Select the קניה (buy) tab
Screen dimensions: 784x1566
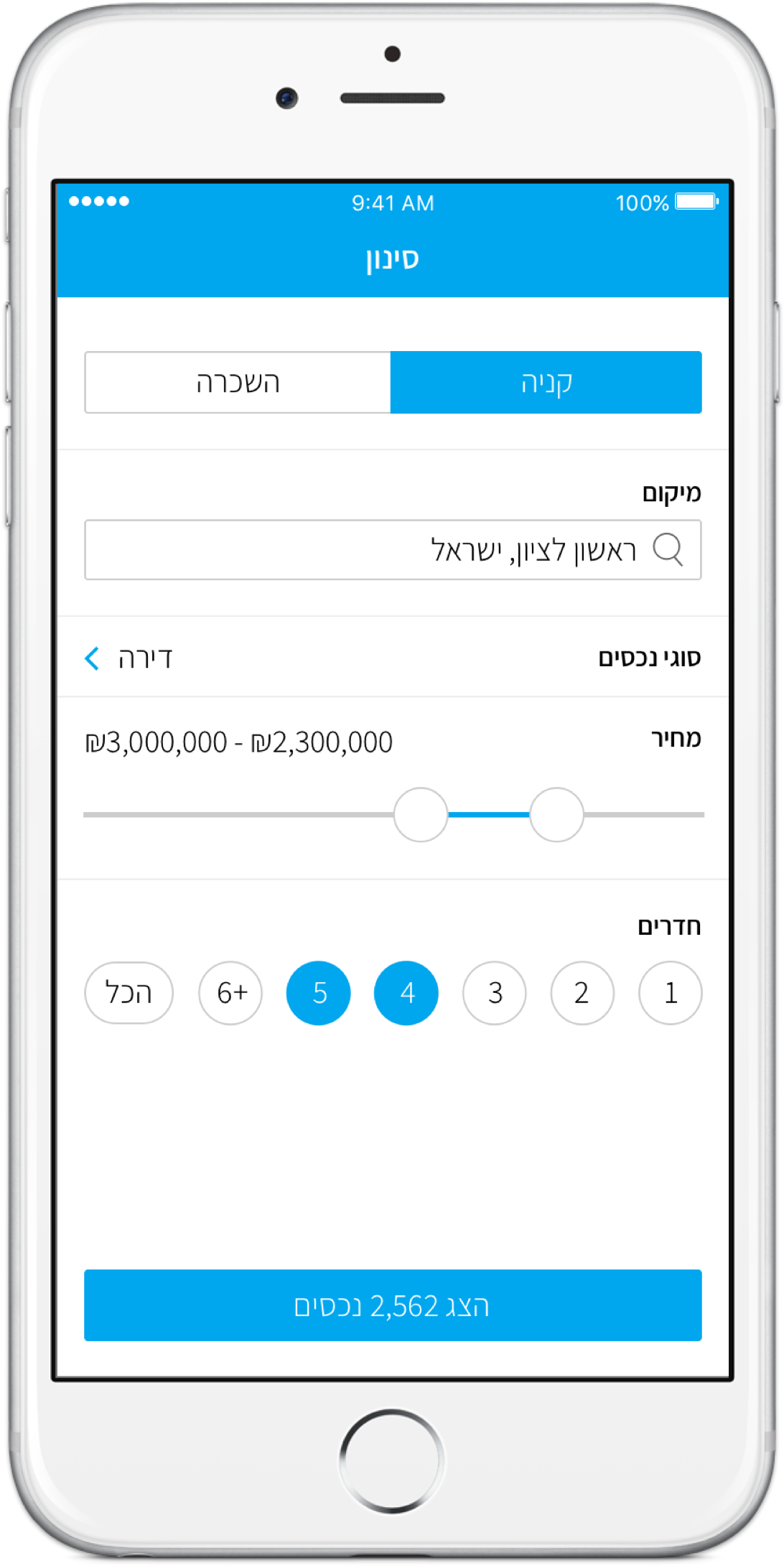click(546, 383)
